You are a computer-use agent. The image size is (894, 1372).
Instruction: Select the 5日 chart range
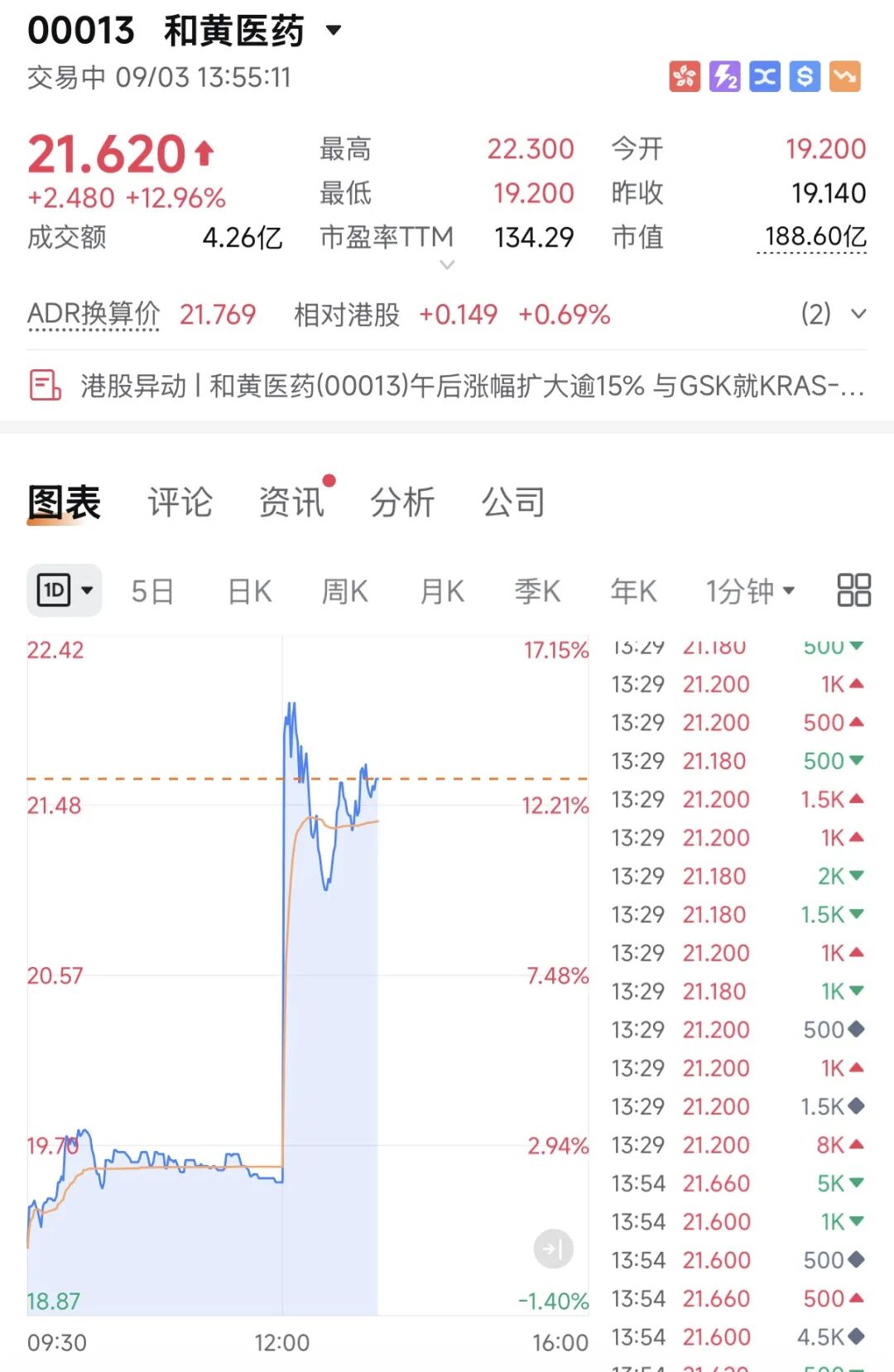coord(153,592)
